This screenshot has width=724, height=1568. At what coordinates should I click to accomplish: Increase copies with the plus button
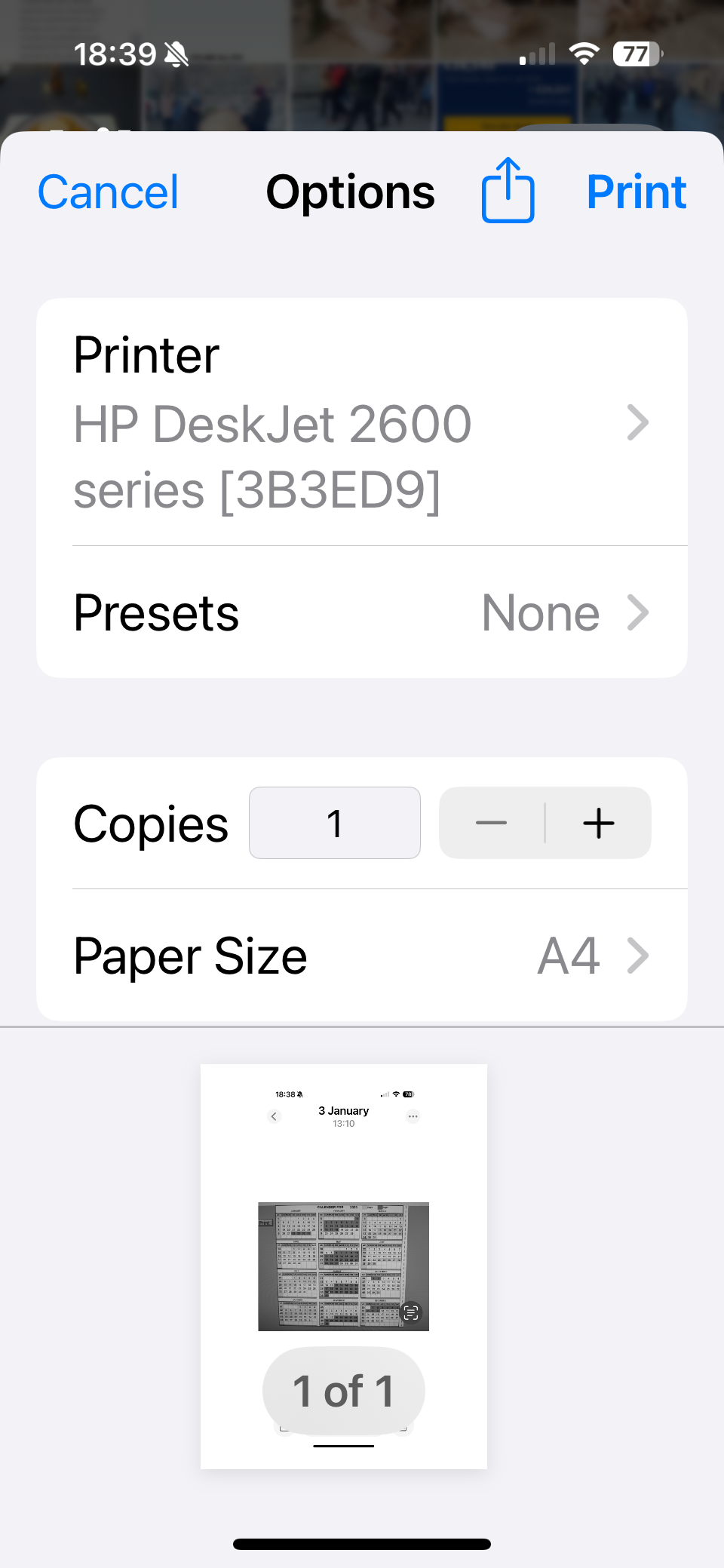point(599,824)
